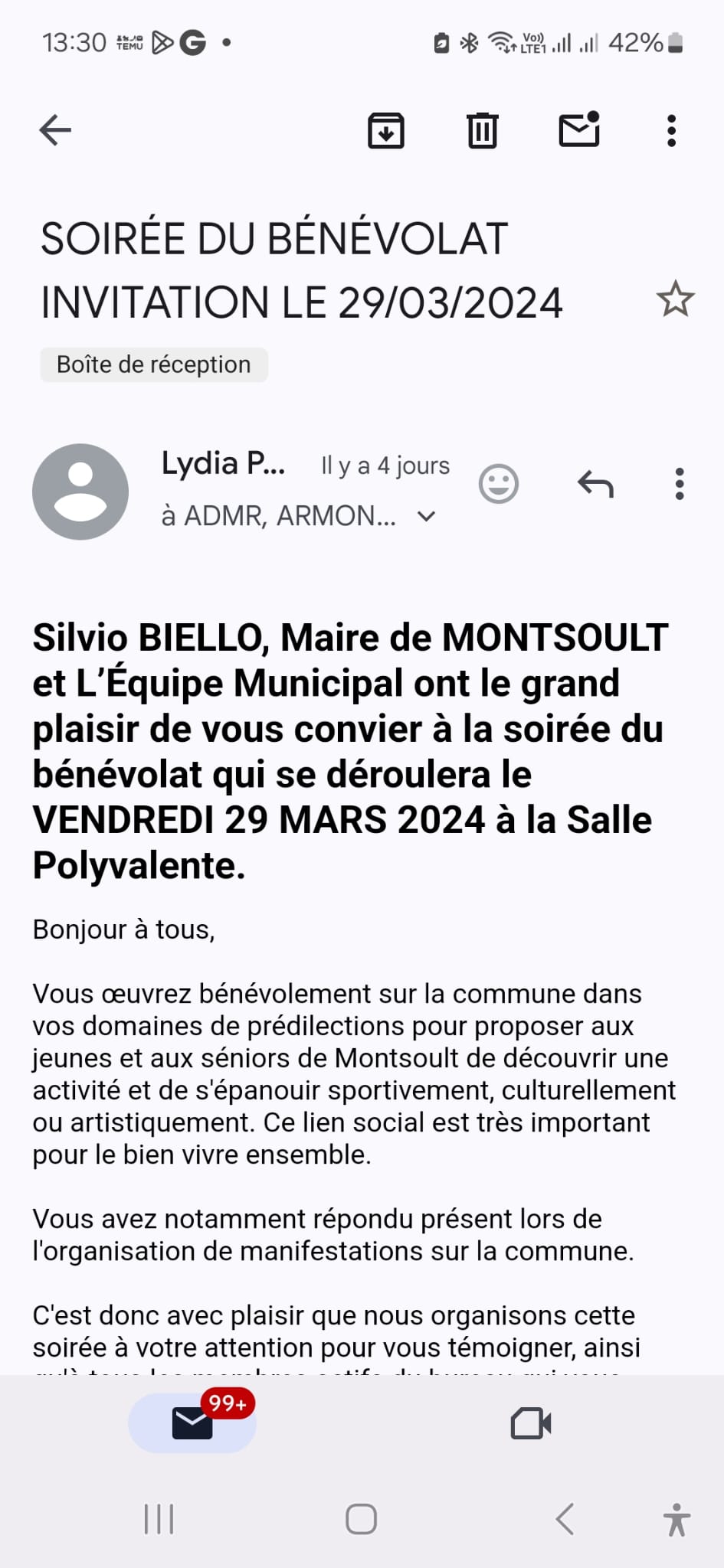Add an emoji reaction to the message
Screen dimensions: 724x1568
pos(499,484)
